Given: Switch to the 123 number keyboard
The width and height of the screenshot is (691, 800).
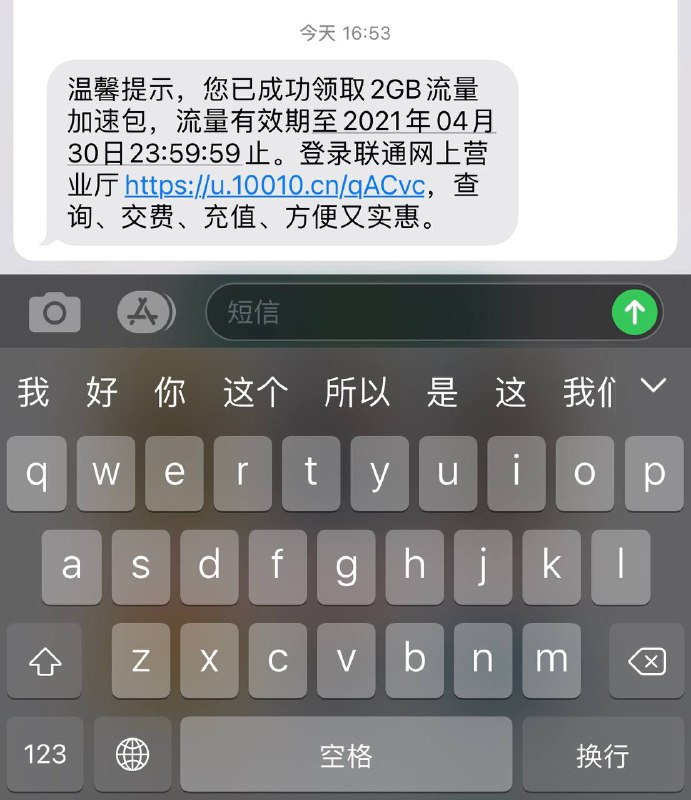Looking at the screenshot, I should coord(45,754).
